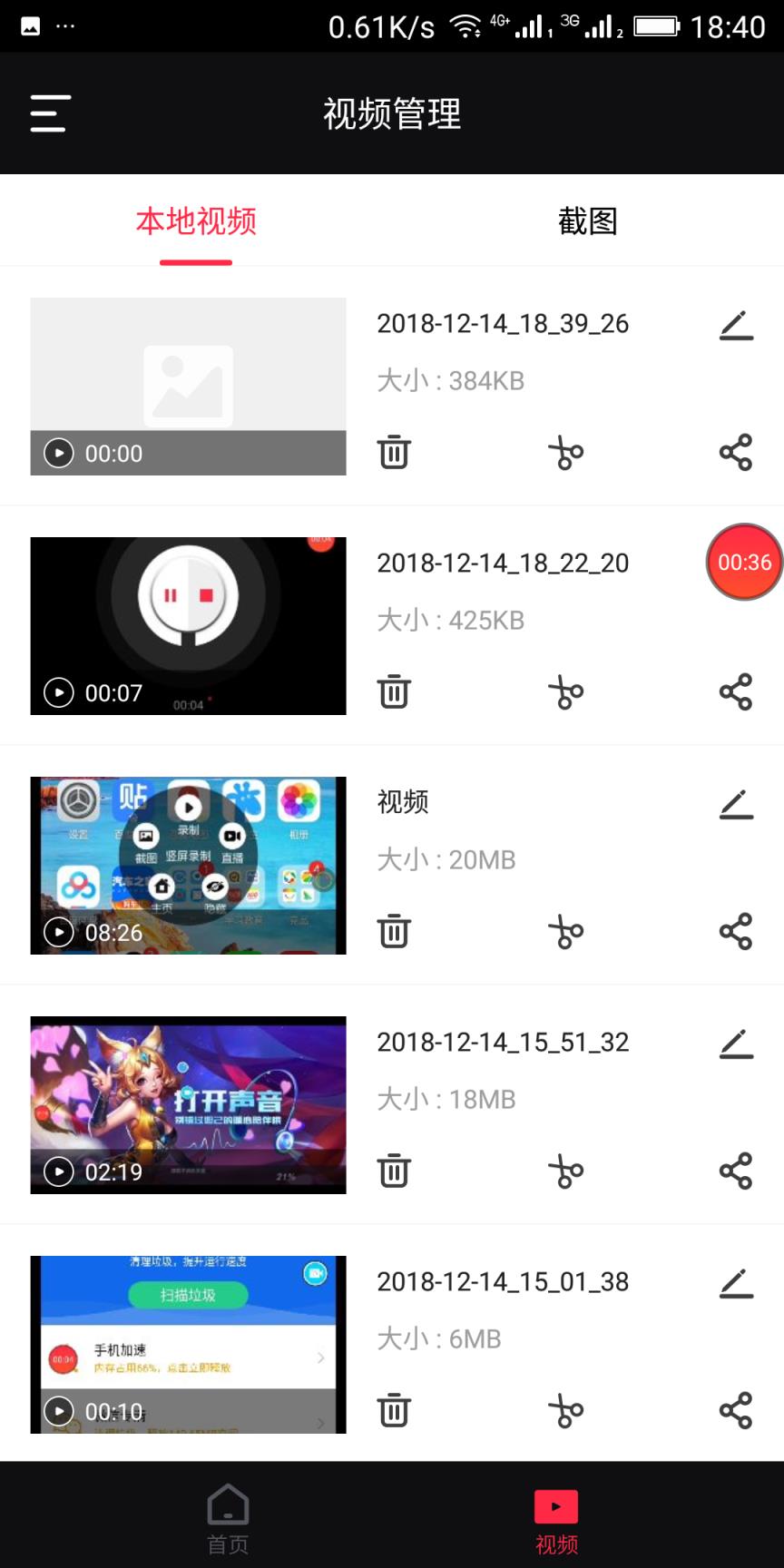This screenshot has width=784, height=1568.
Task: Play the 00:07 recorded video
Action: [58, 691]
